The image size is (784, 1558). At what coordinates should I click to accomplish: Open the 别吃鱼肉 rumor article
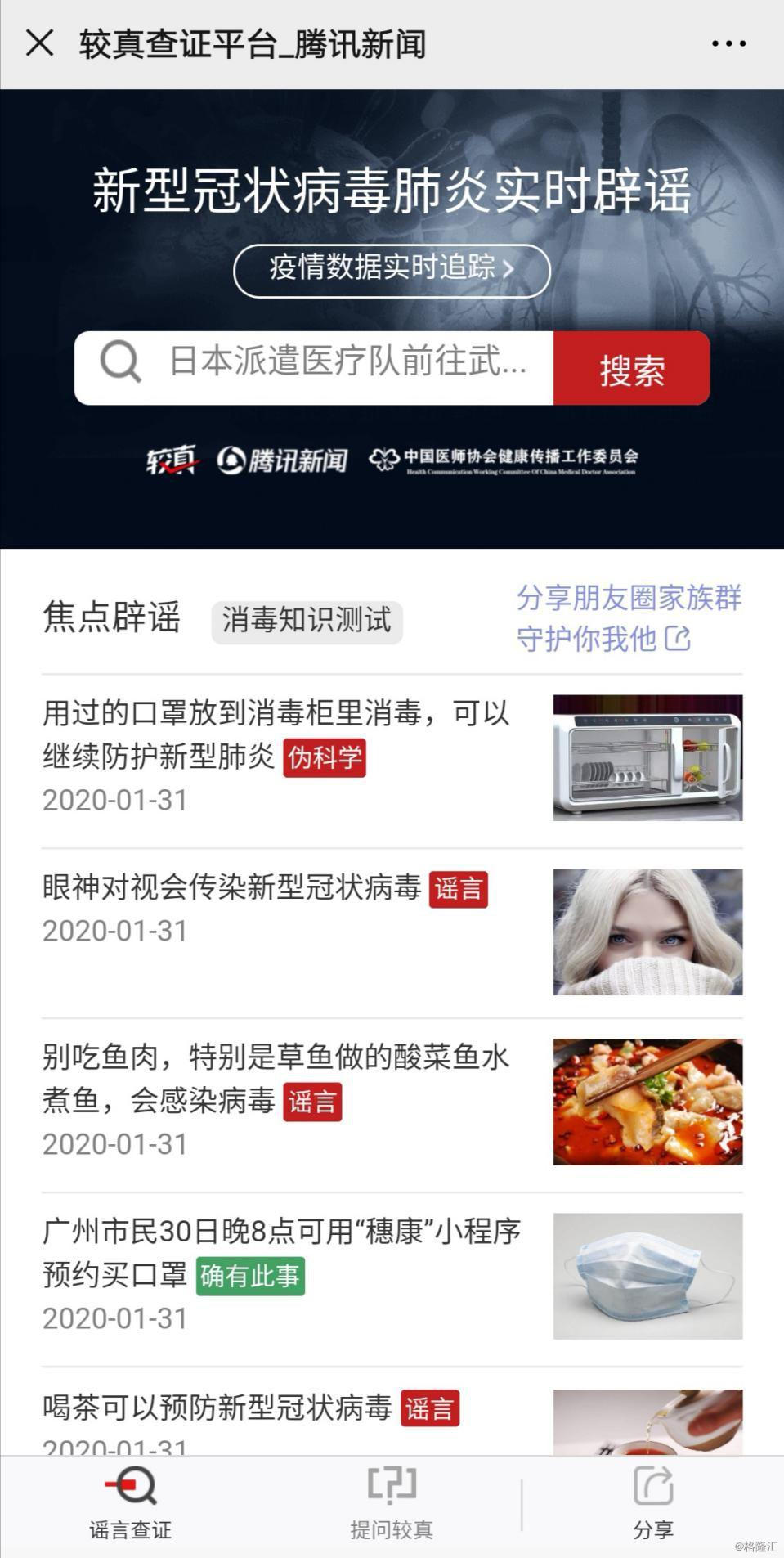276,1080
